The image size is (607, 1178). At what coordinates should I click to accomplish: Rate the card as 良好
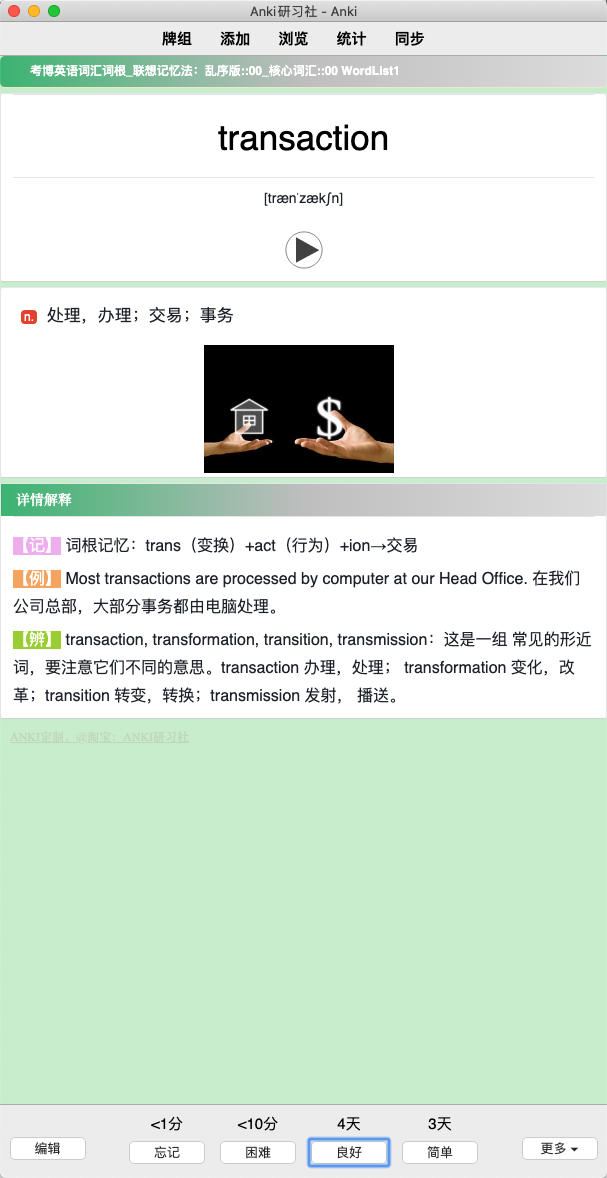tap(348, 1152)
